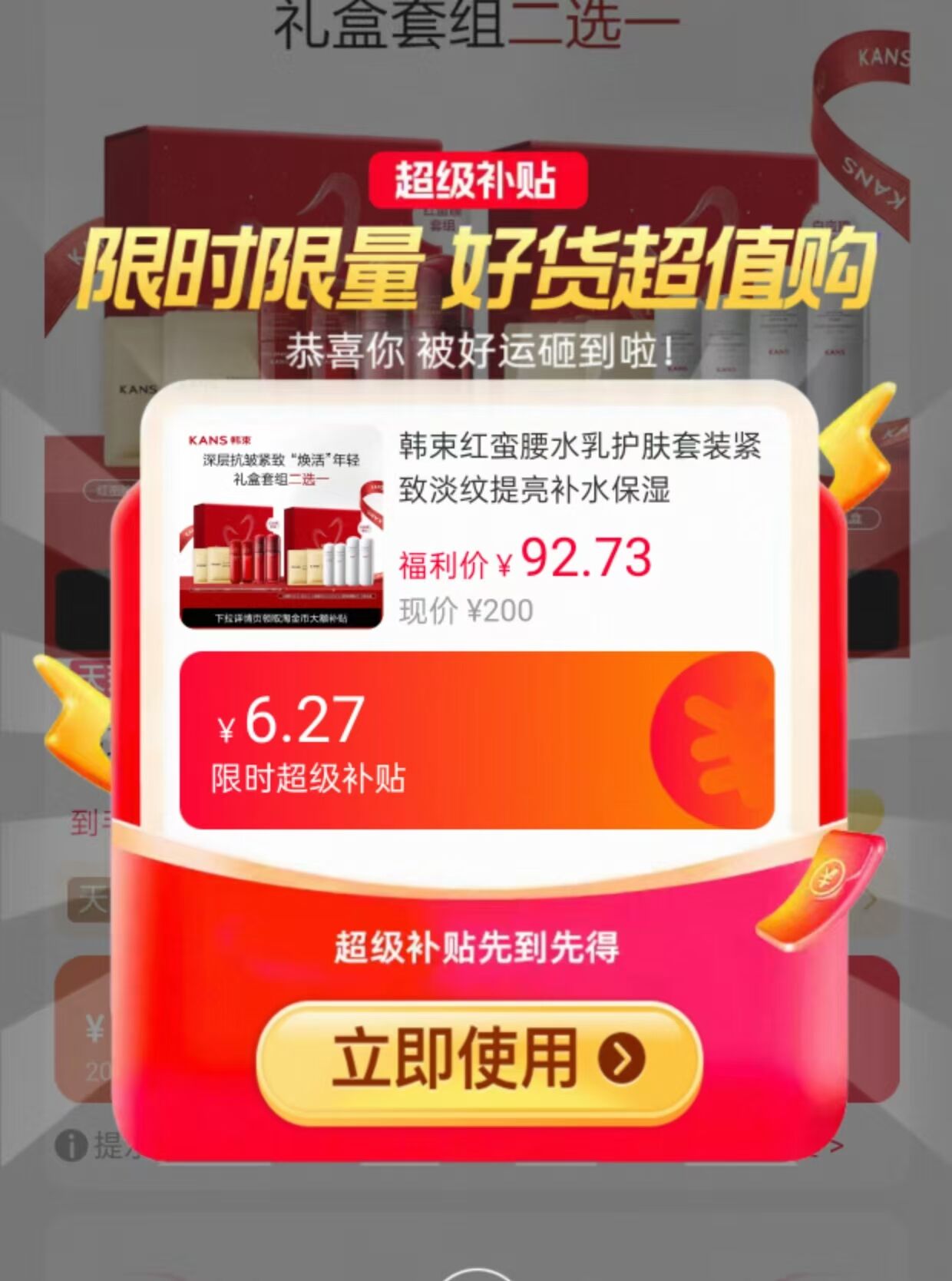Tap the 立即使用 button
The width and height of the screenshot is (952, 1281).
[x=479, y=1061]
